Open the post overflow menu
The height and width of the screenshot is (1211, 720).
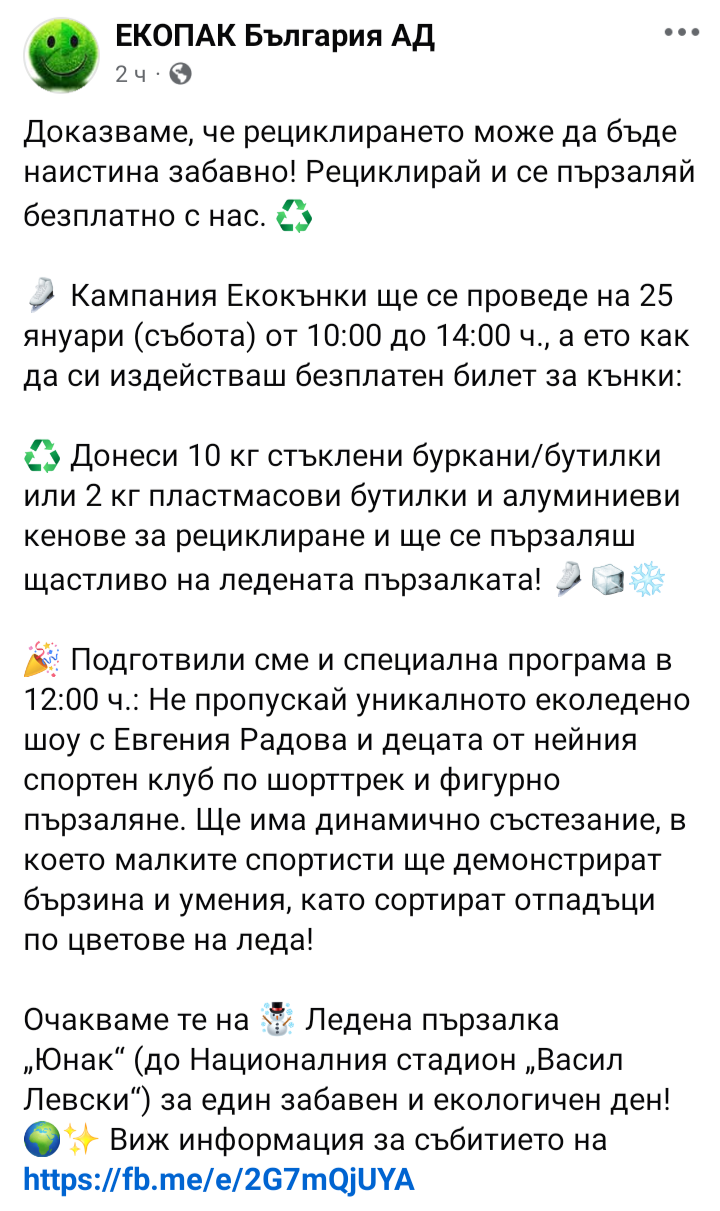click(x=681, y=32)
